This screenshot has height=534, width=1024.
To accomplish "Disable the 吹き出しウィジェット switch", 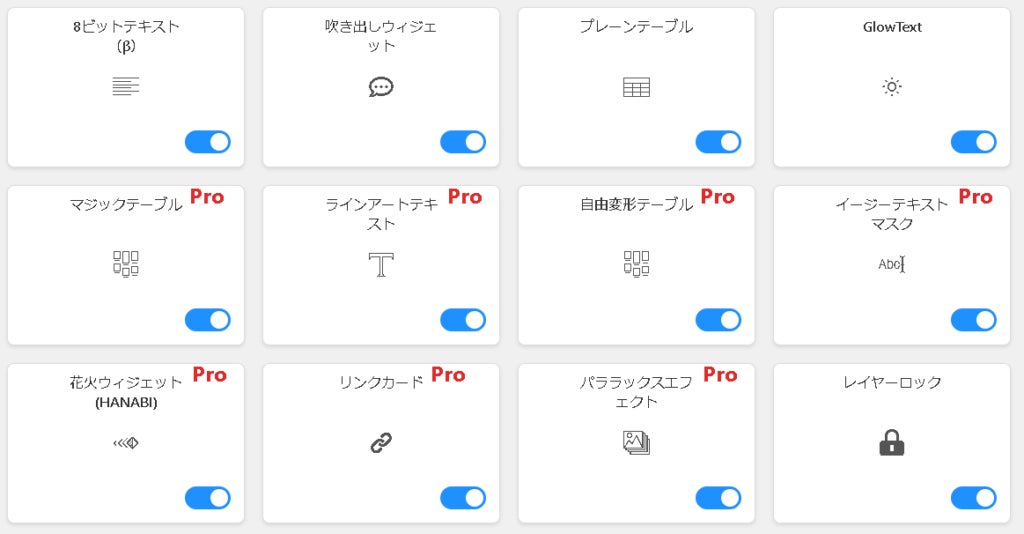I will pyautogui.click(x=463, y=142).
